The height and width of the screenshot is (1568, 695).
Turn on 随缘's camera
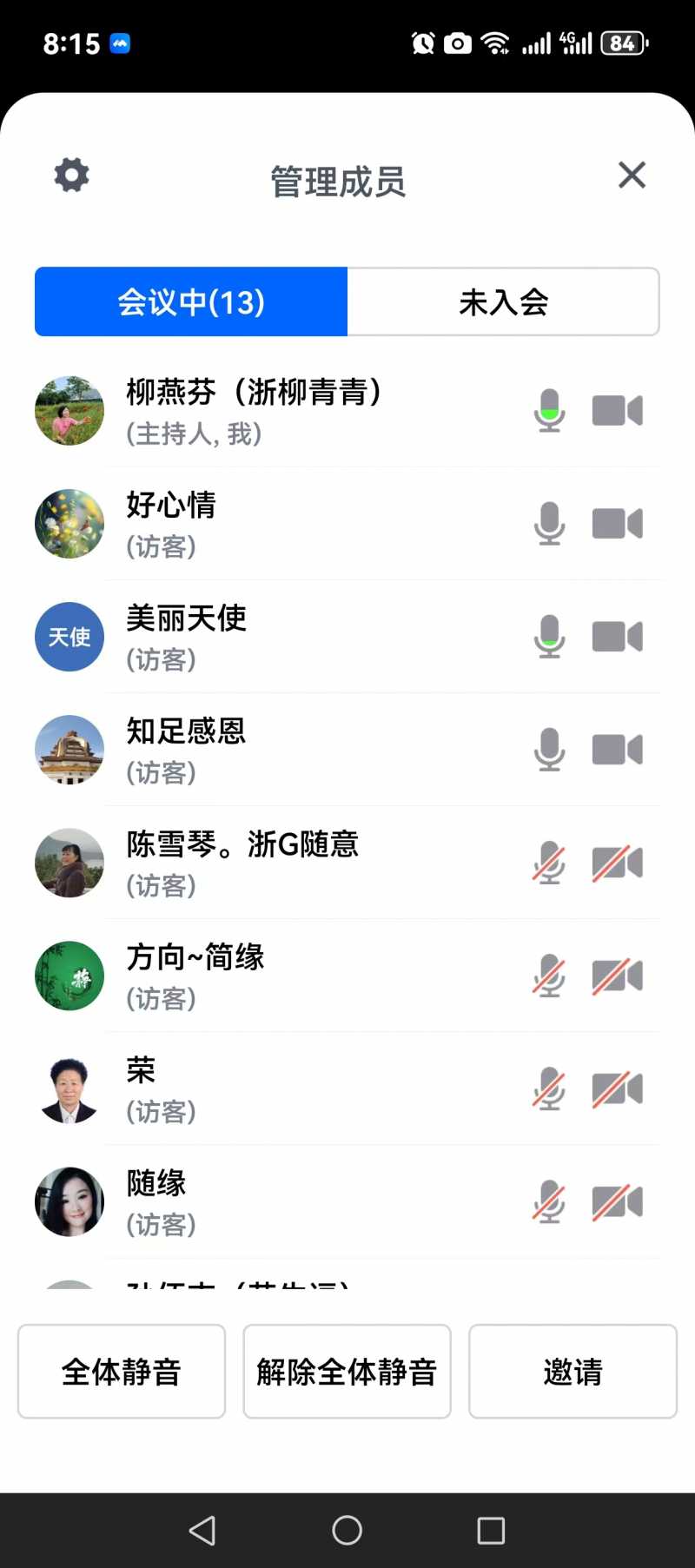point(617,1201)
